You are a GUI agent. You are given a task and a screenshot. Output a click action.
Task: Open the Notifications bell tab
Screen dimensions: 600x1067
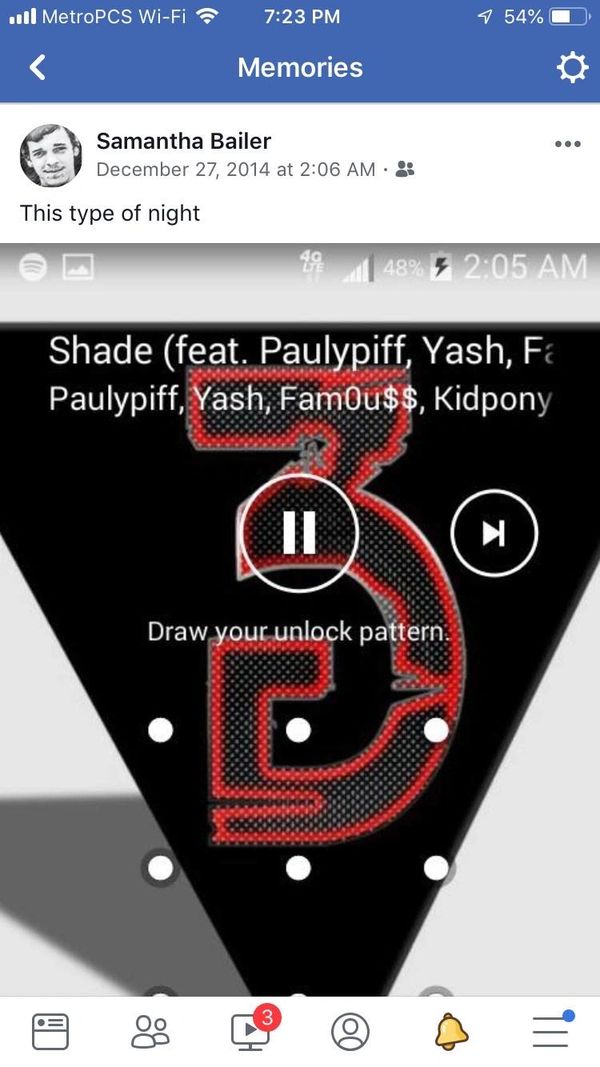(451, 1030)
